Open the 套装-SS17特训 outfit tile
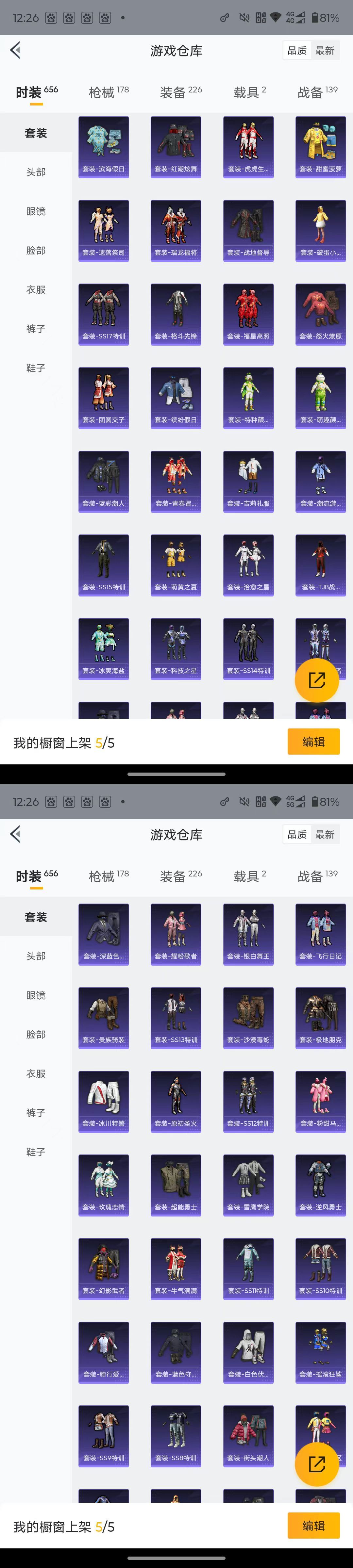Viewport: 353px width, 1568px height. point(104,314)
